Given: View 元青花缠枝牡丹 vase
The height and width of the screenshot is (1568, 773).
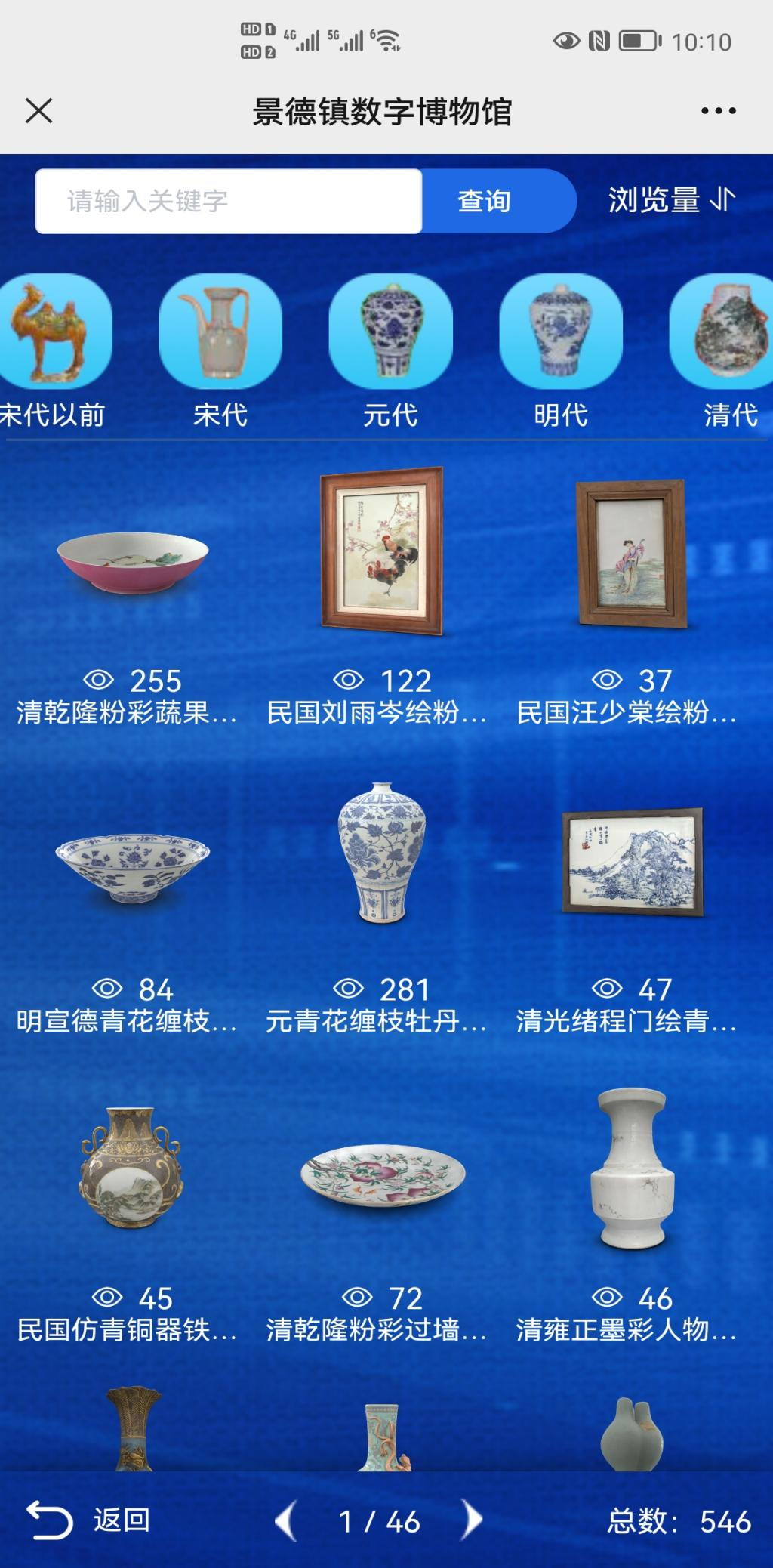Looking at the screenshot, I should 381,853.
